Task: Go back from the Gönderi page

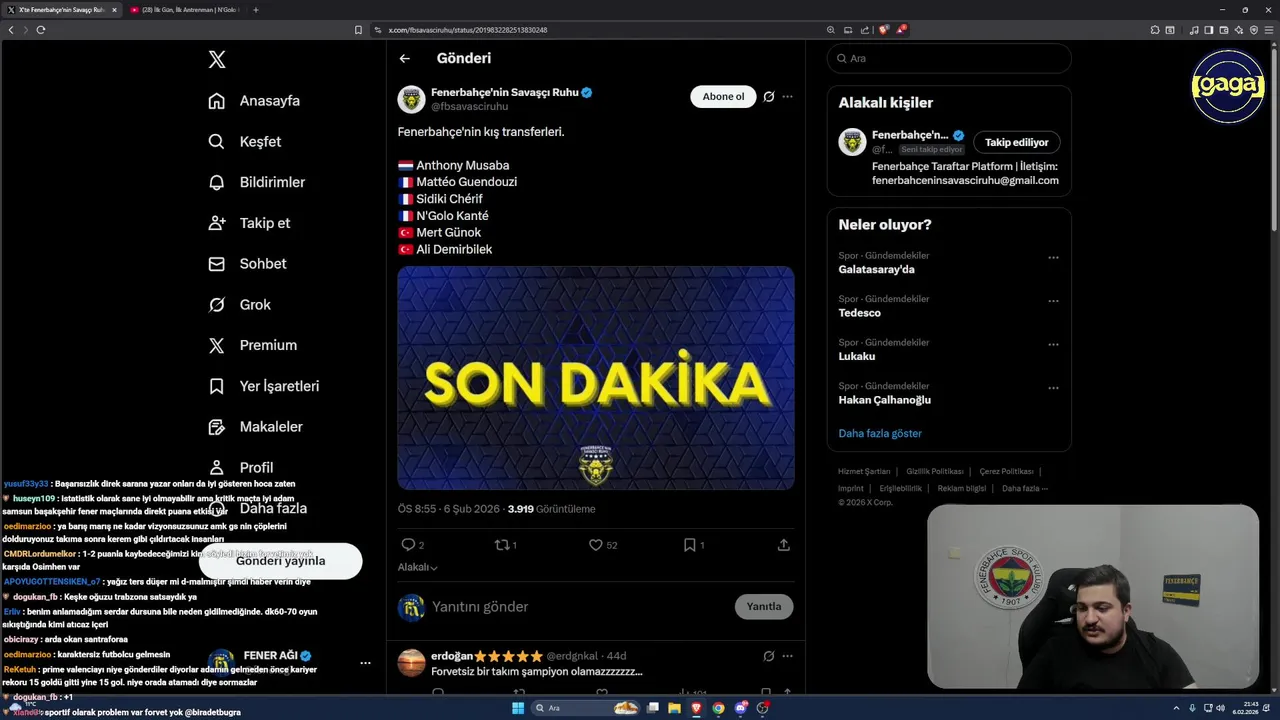Action: (405, 58)
